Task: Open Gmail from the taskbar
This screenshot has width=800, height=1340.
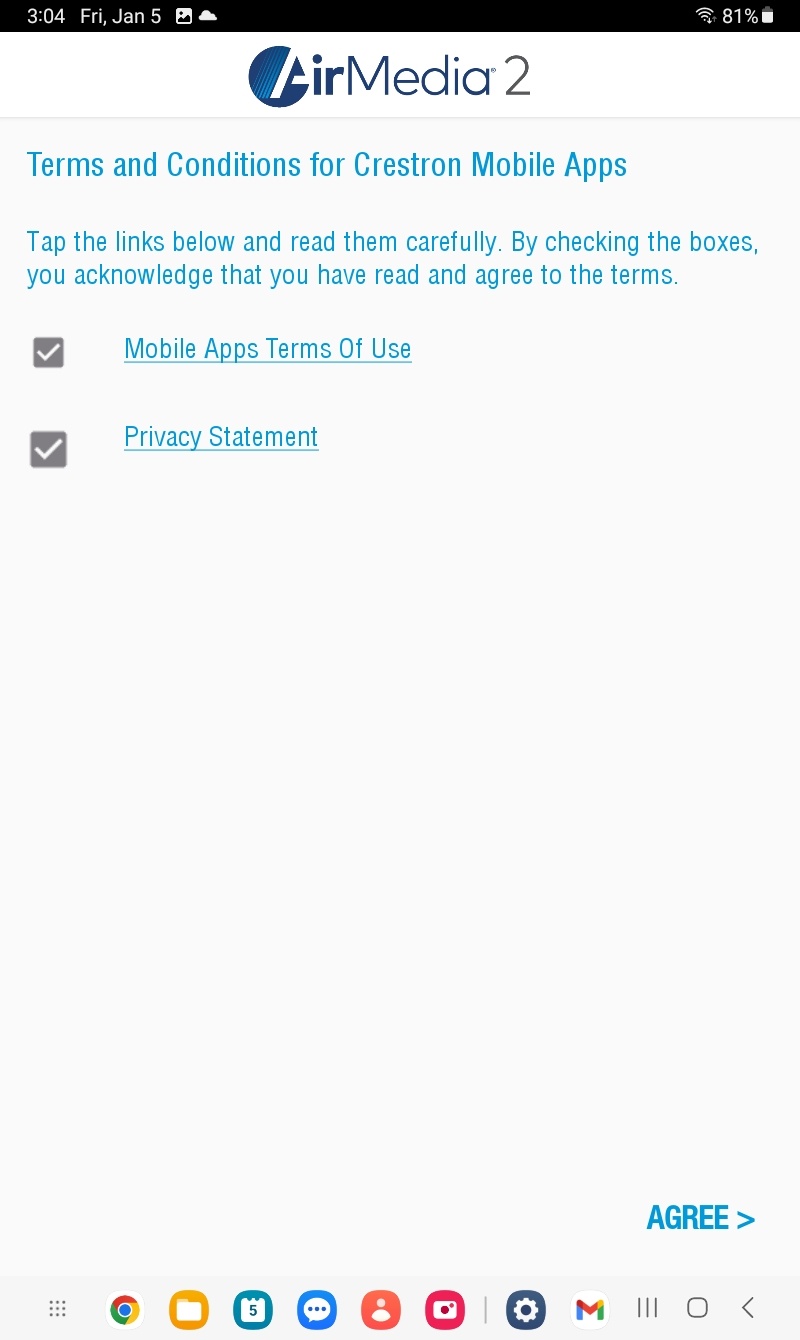Action: (590, 1308)
